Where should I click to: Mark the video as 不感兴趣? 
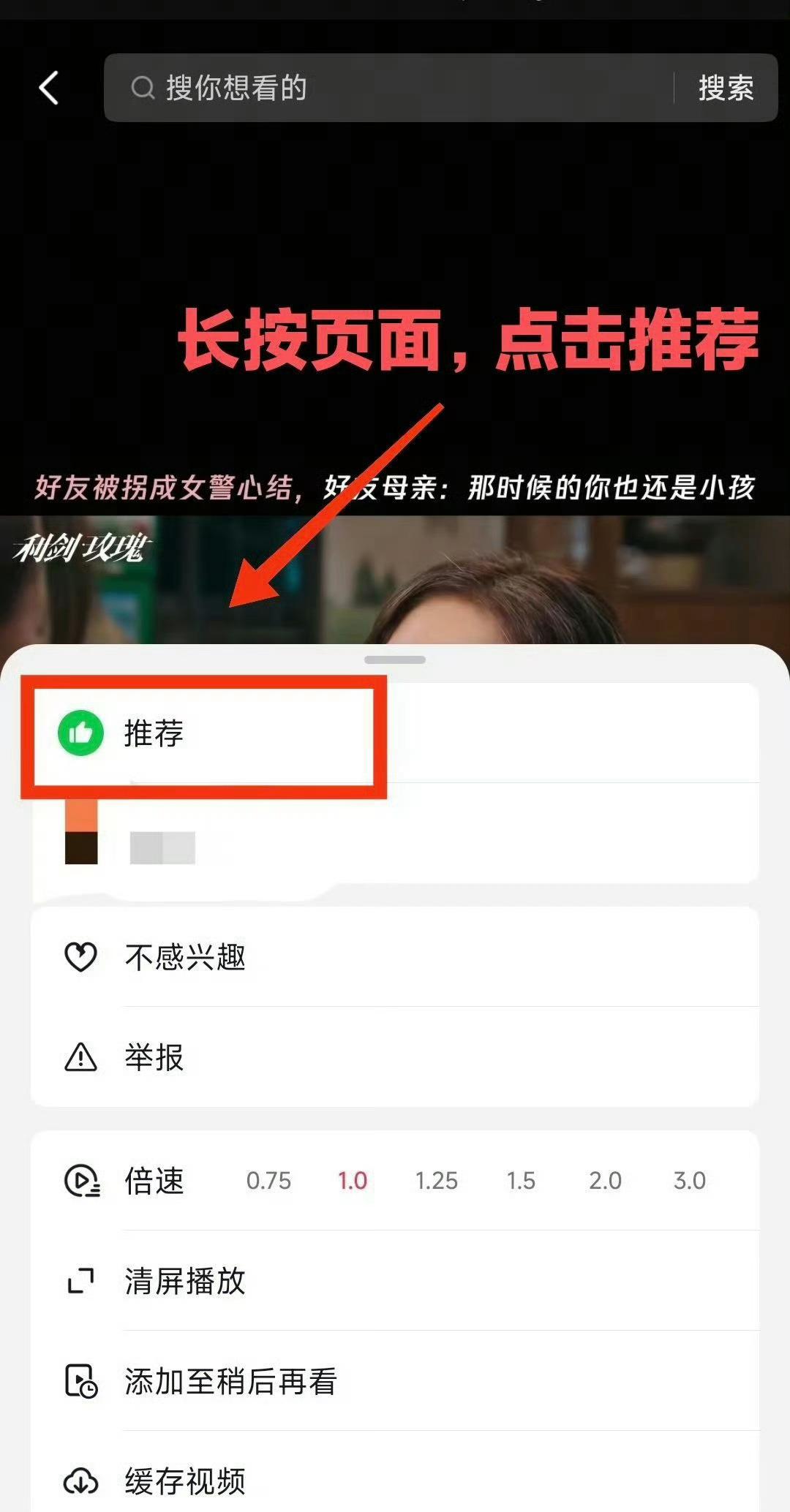(395, 957)
